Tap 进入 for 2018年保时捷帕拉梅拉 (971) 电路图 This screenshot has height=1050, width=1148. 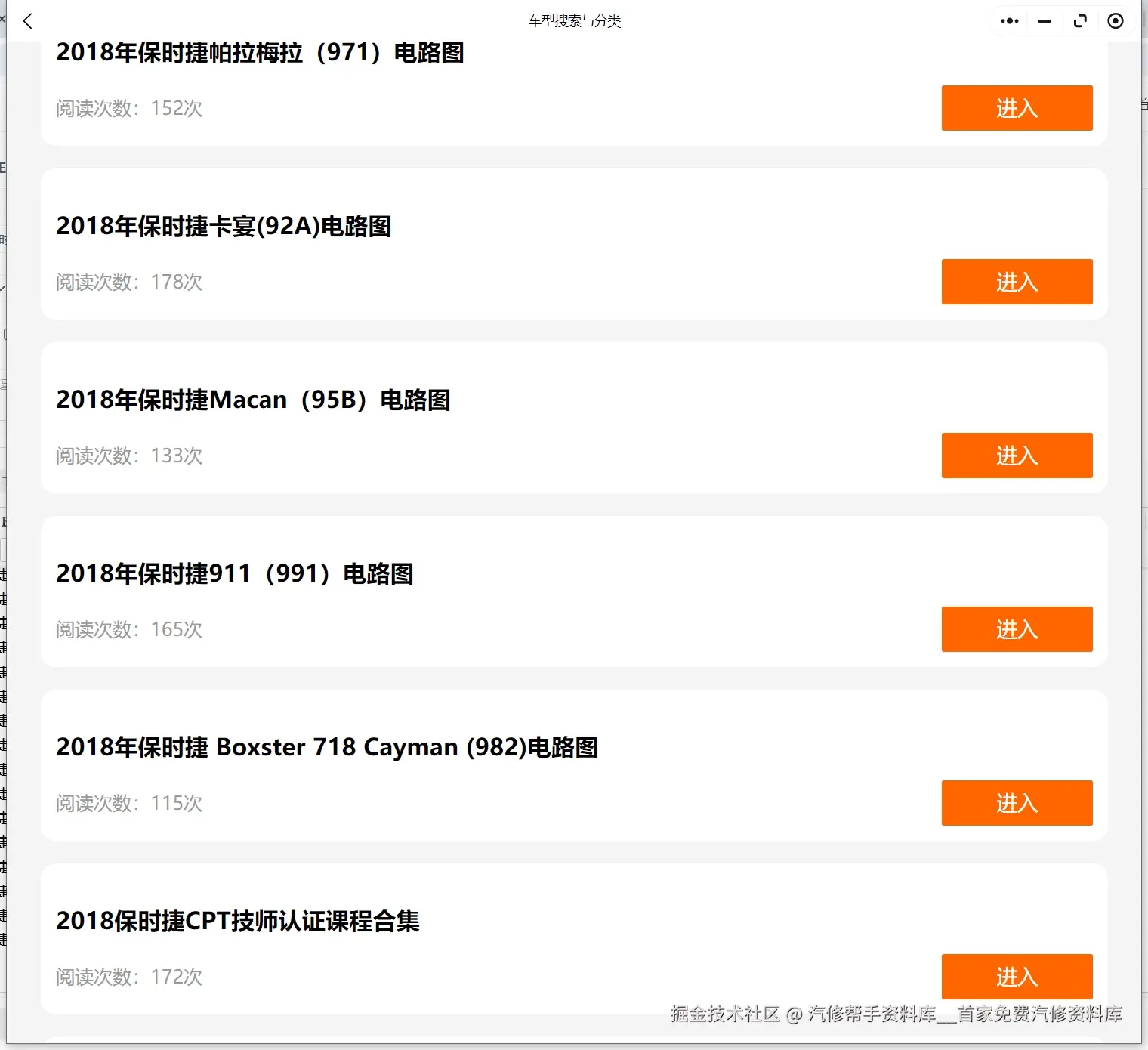coord(1017,108)
